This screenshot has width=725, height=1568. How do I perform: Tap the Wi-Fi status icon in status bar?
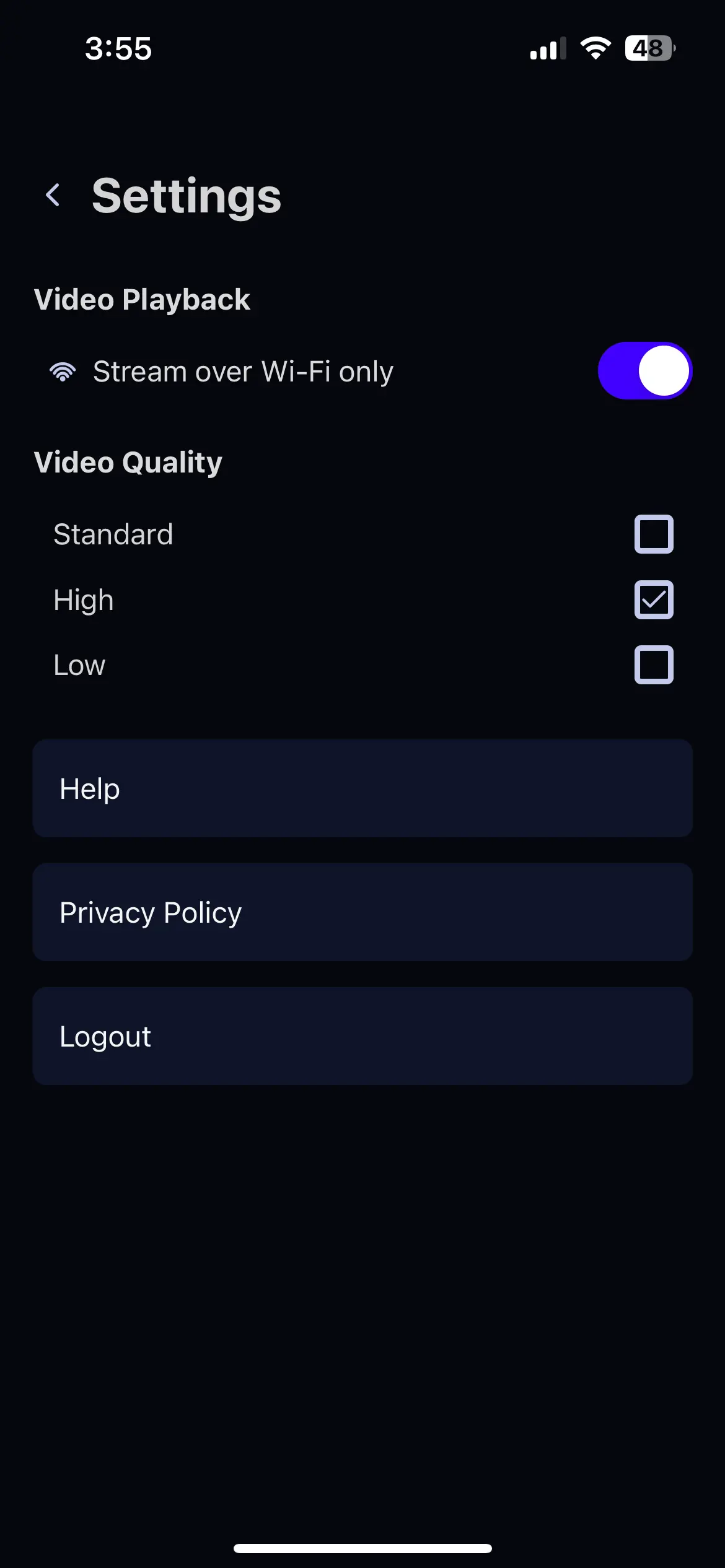click(596, 48)
